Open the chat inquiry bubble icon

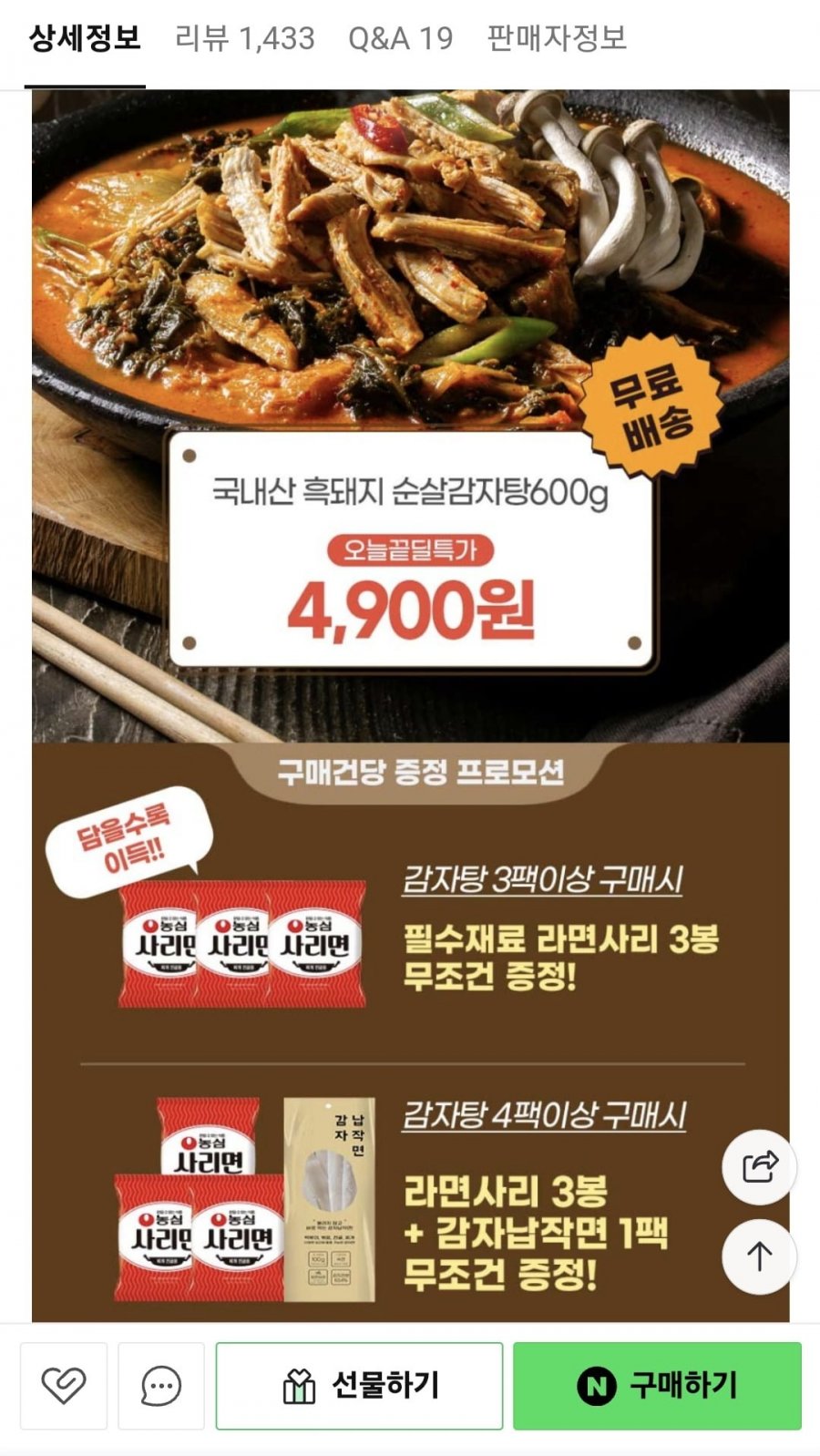click(x=161, y=1386)
